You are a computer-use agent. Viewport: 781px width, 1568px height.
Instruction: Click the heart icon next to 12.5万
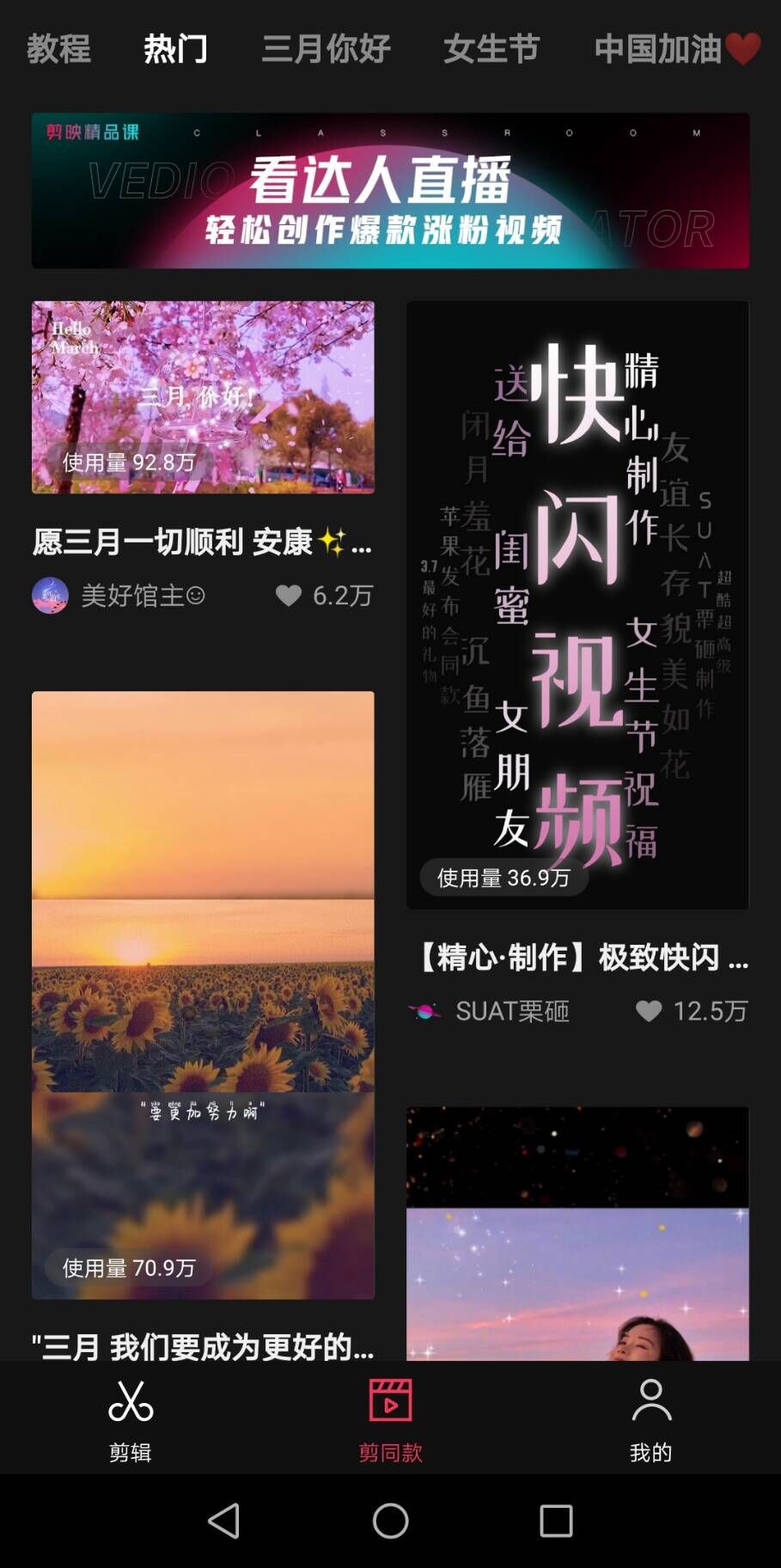[x=647, y=1012]
